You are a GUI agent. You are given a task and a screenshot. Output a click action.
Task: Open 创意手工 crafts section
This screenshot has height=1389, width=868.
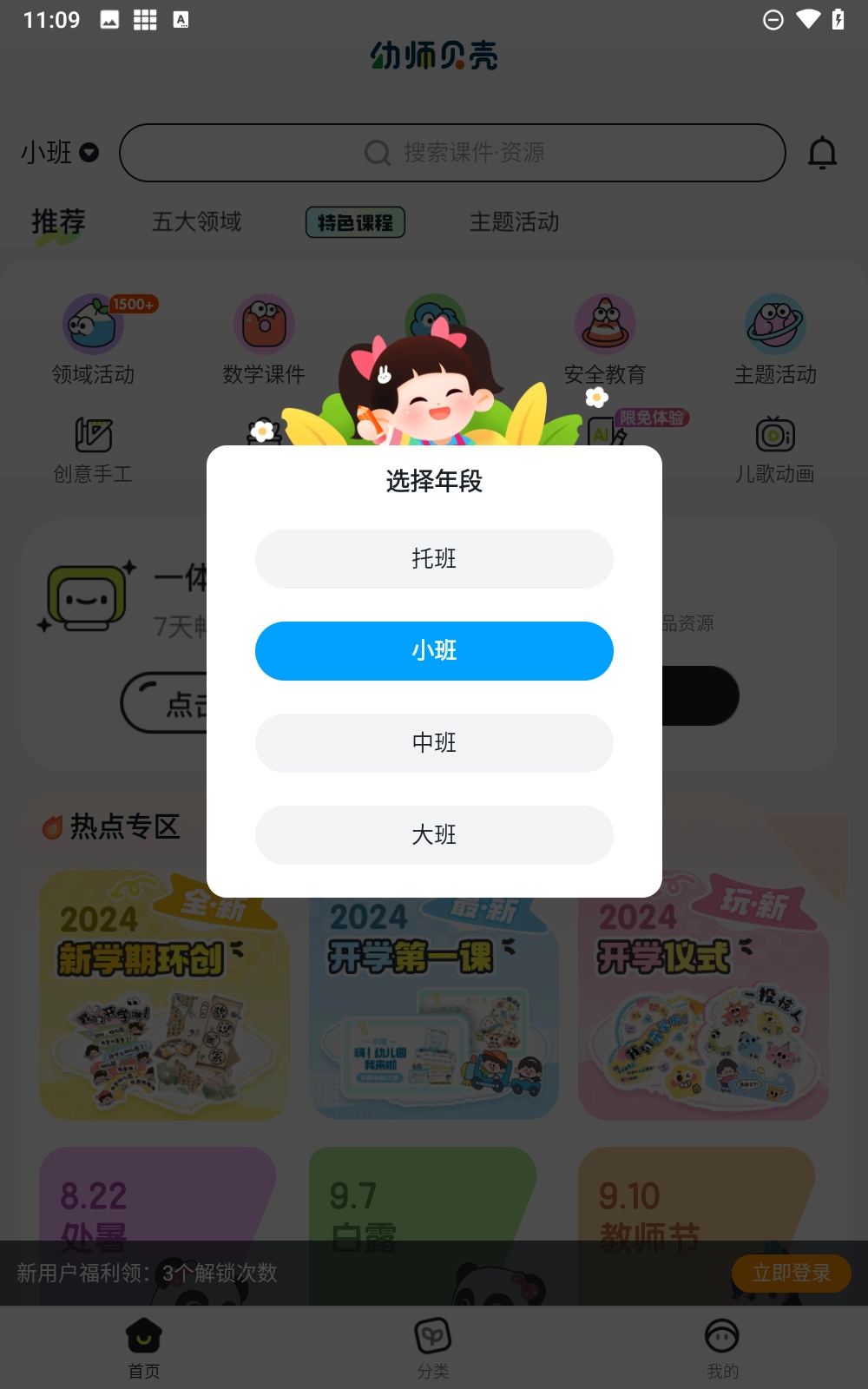click(92, 447)
